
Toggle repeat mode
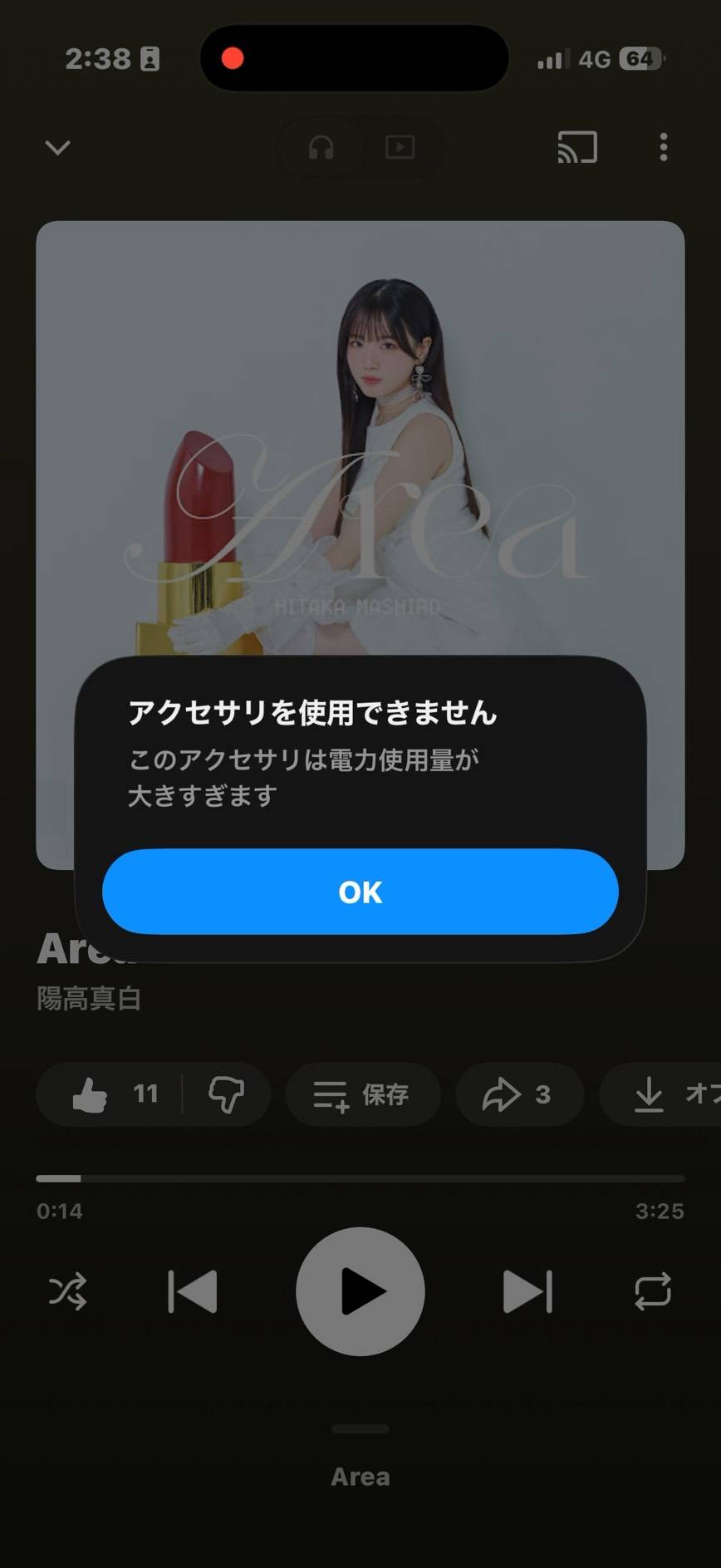[653, 1291]
